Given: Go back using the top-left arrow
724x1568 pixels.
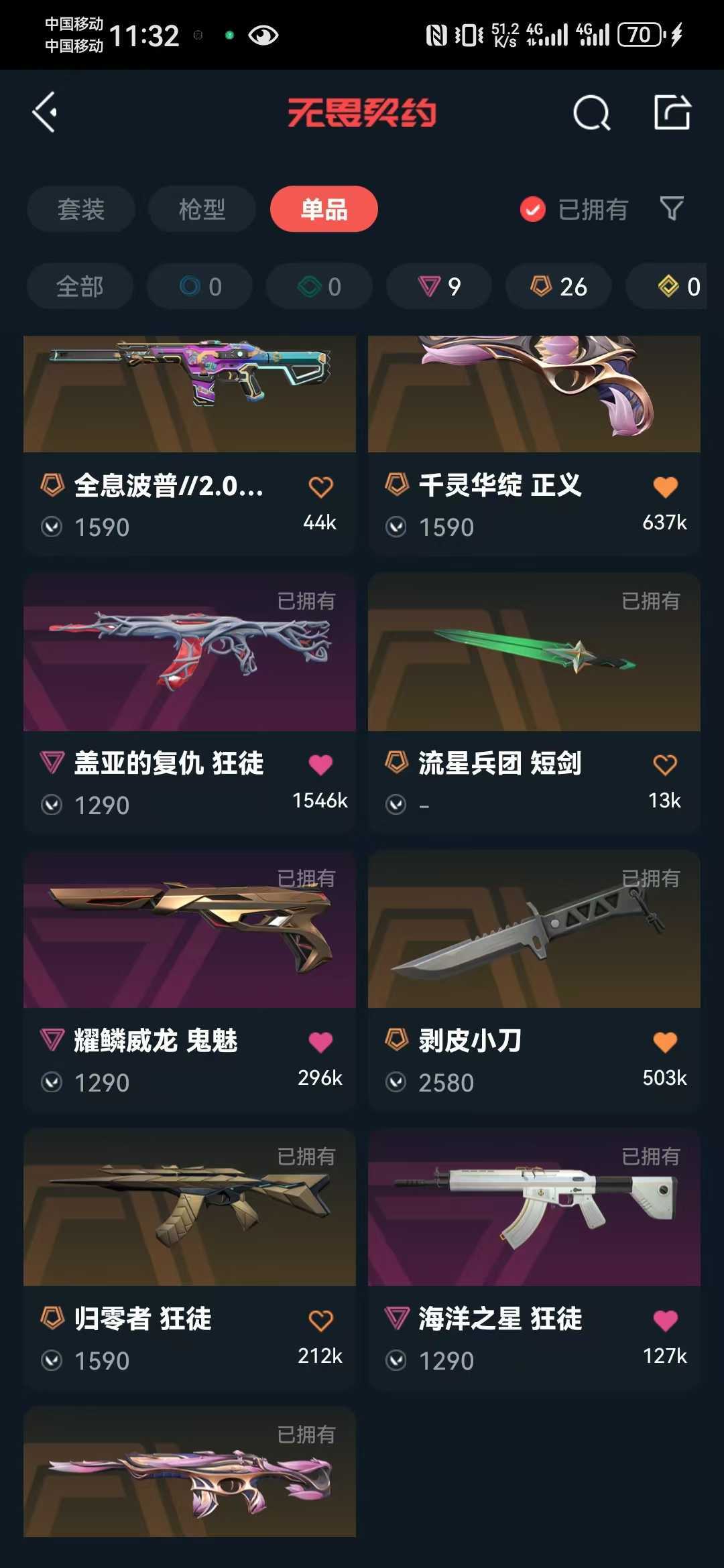Looking at the screenshot, I should pos(45,112).
